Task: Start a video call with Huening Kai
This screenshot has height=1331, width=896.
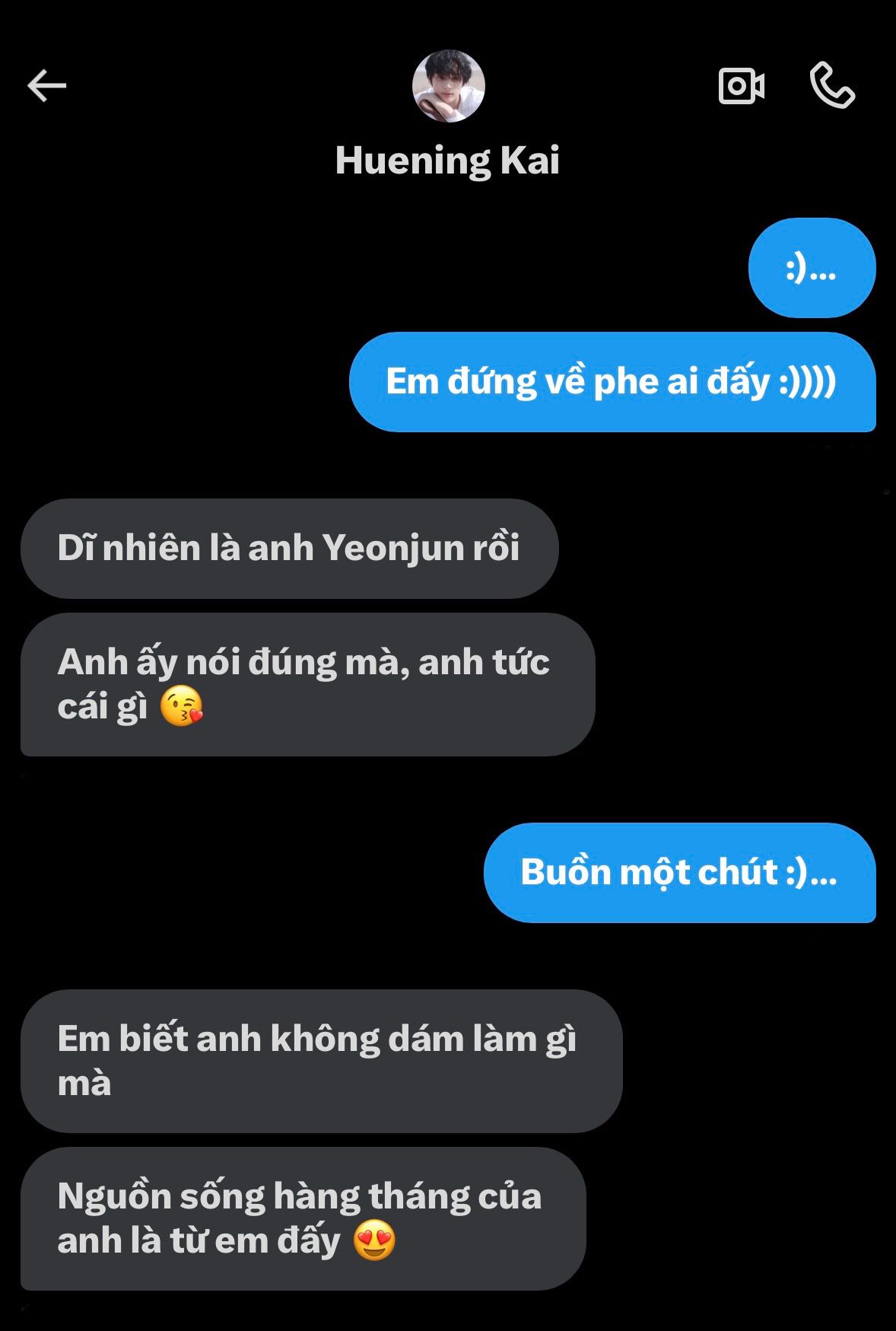Action: pyautogui.click(x=741, y=86)
